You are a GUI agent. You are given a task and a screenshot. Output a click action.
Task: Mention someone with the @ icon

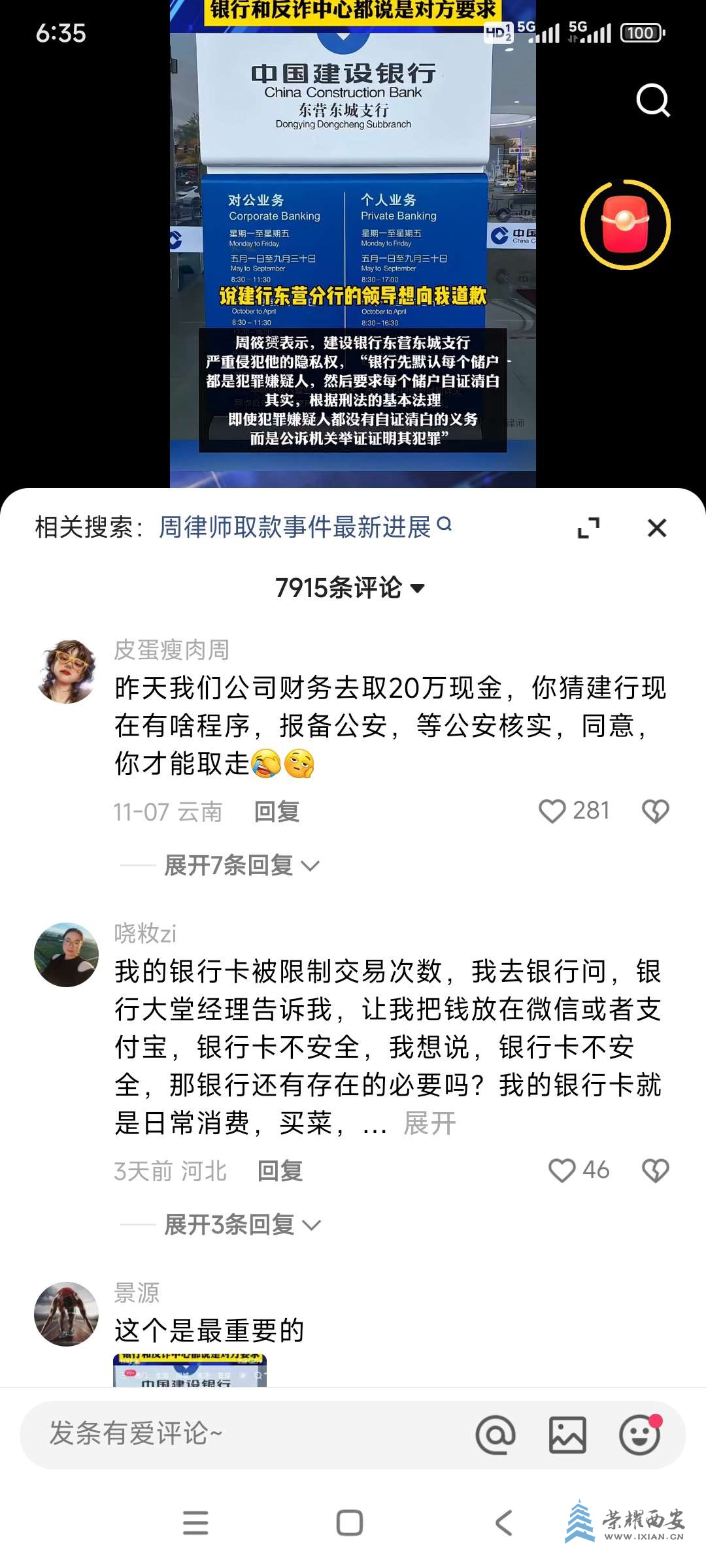[x=496, y=1435]
